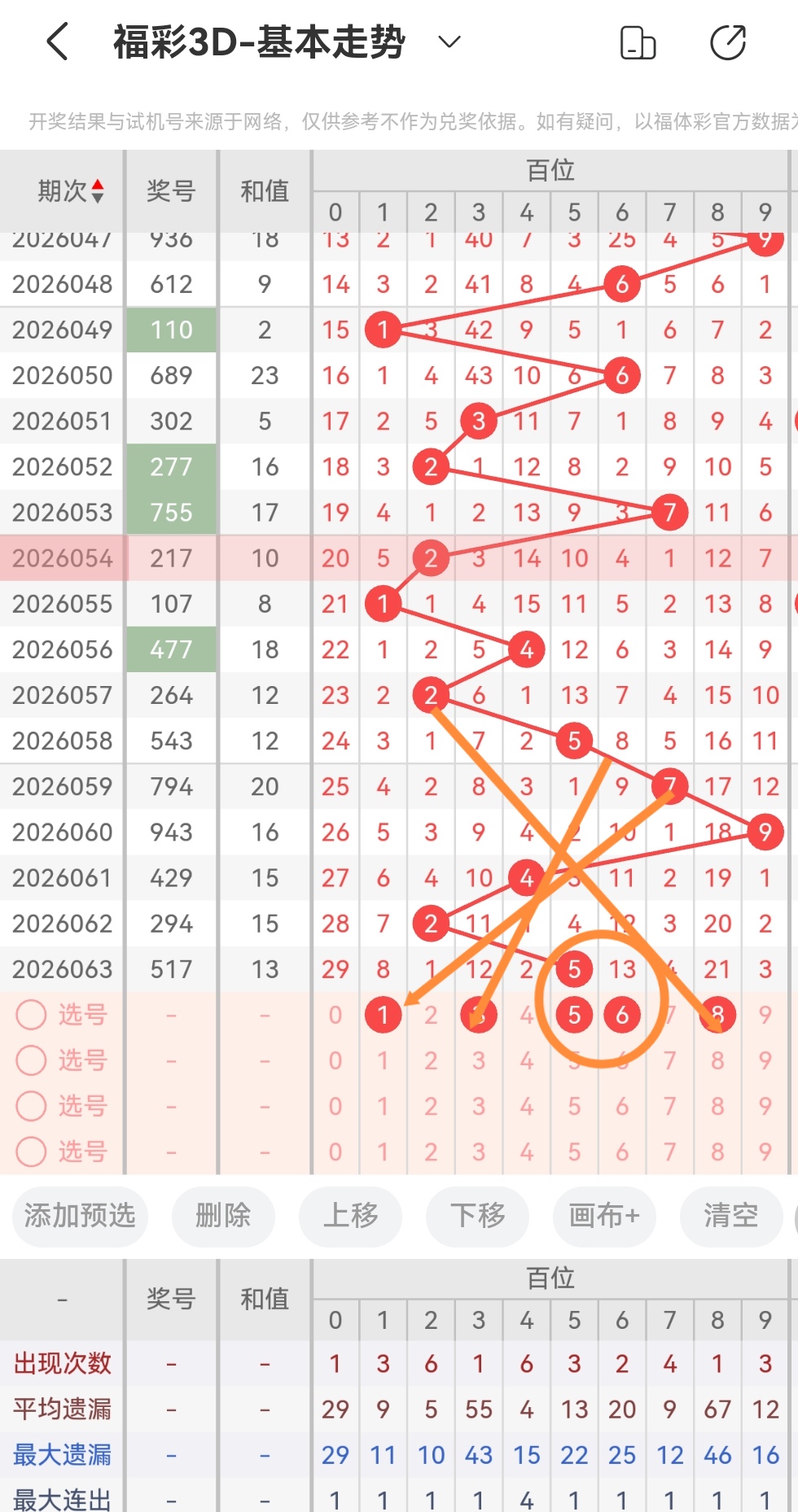Sort by 期次 column
This screenshot has width=798, height=1512.
[x=70, y=191]
